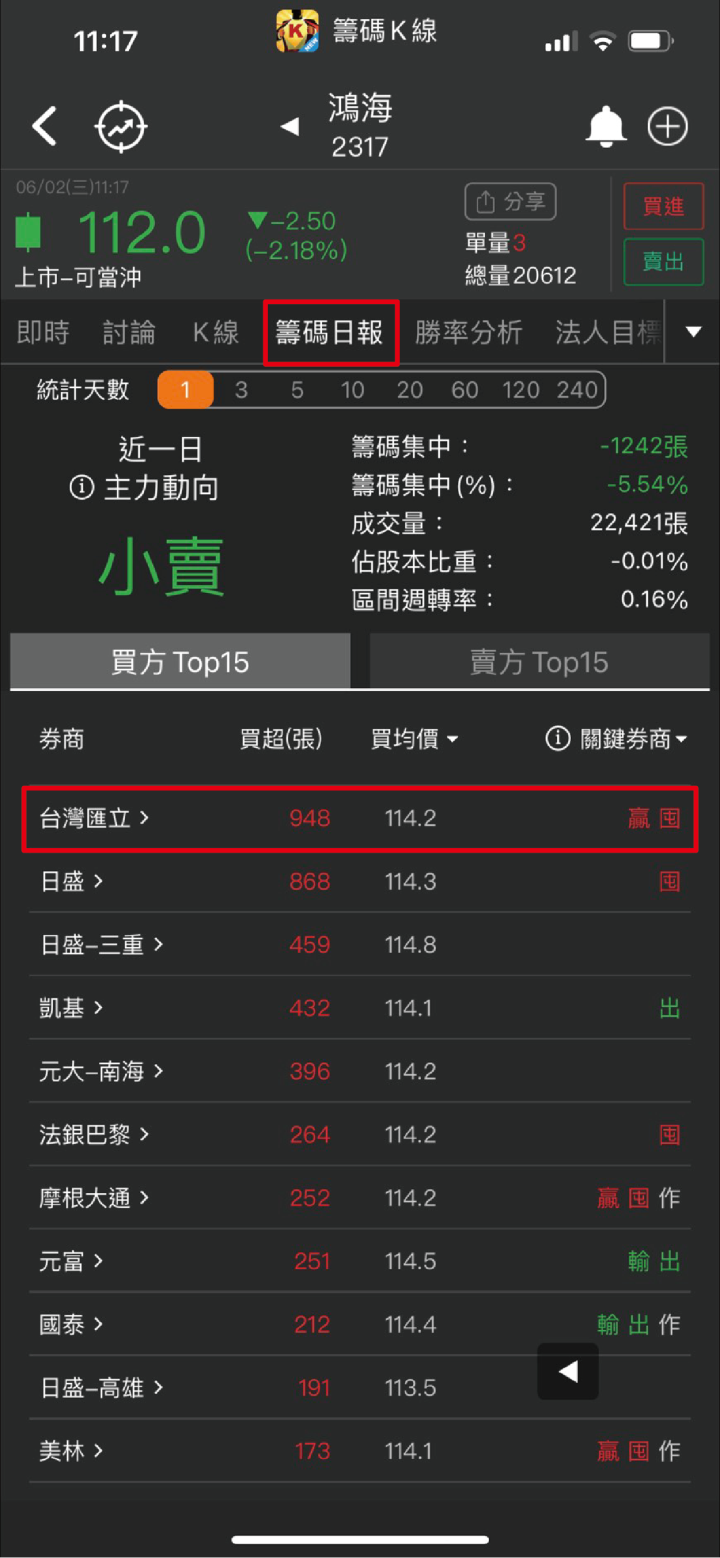The image size is (720, 1558).
Task: Open broker 摩根大通 details
Action: click(94, 1197)
